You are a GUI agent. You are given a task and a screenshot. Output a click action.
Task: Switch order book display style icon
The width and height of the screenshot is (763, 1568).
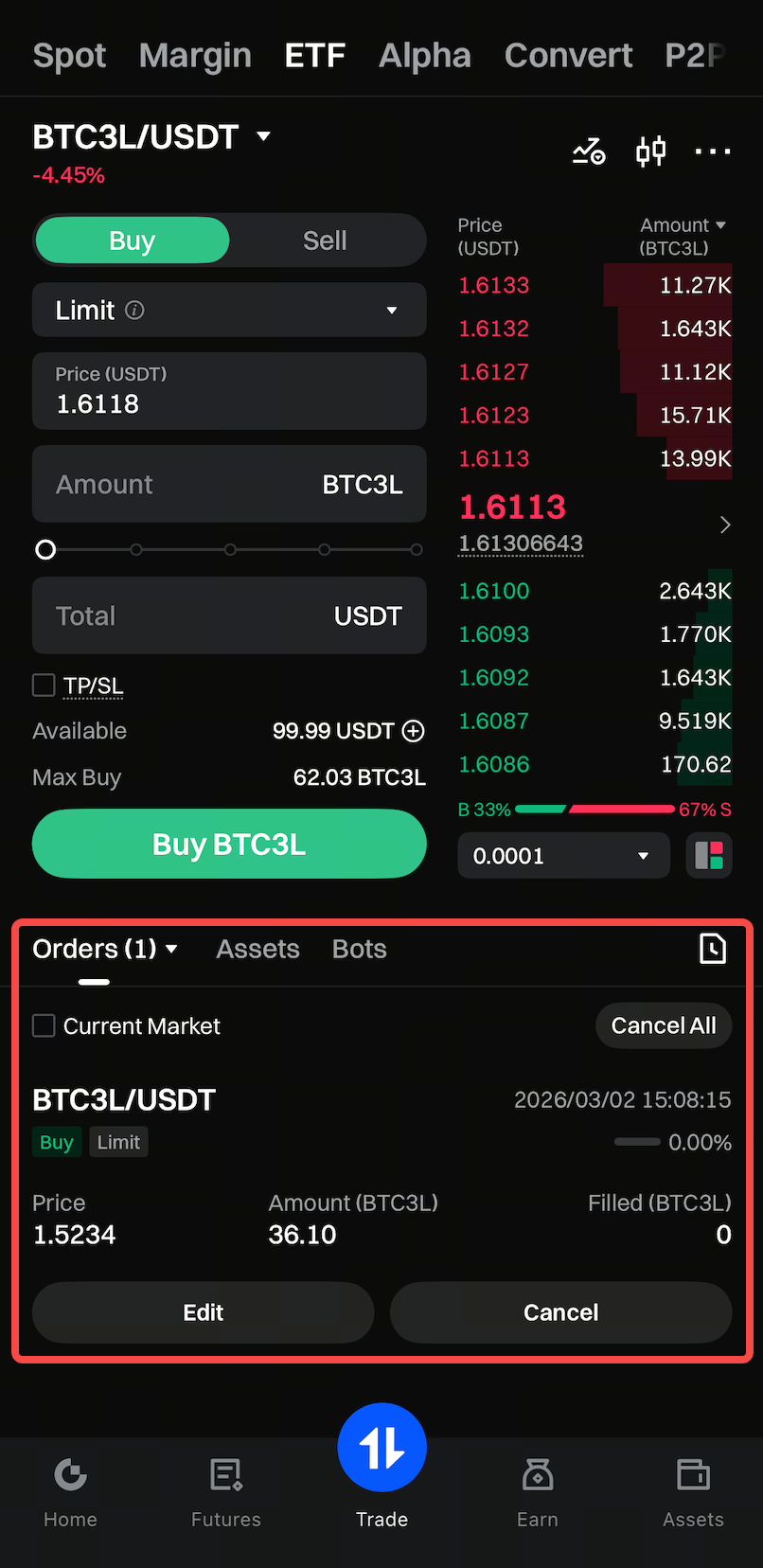point(708,854)
